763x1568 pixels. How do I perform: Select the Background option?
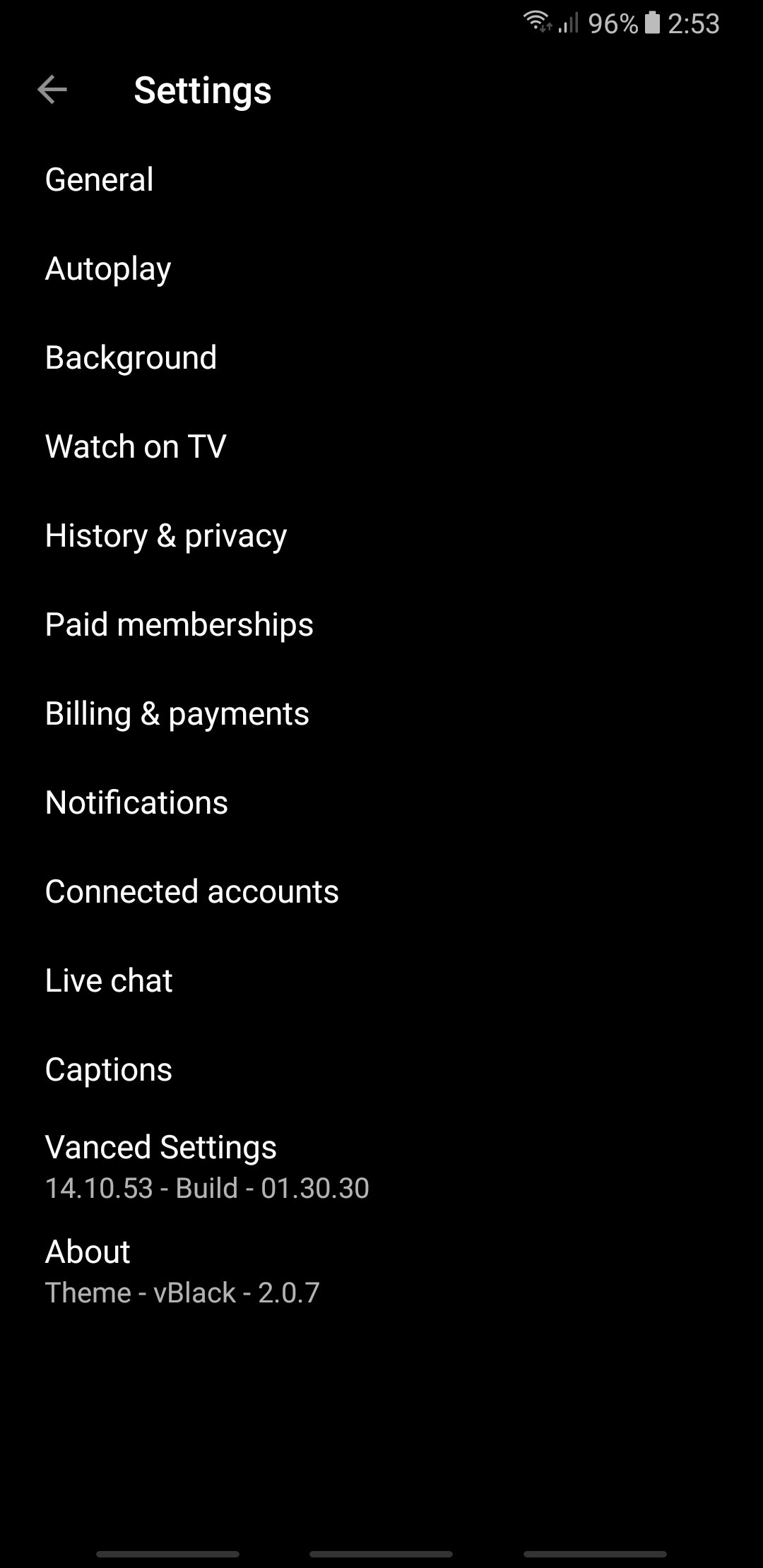click(131, 357)
